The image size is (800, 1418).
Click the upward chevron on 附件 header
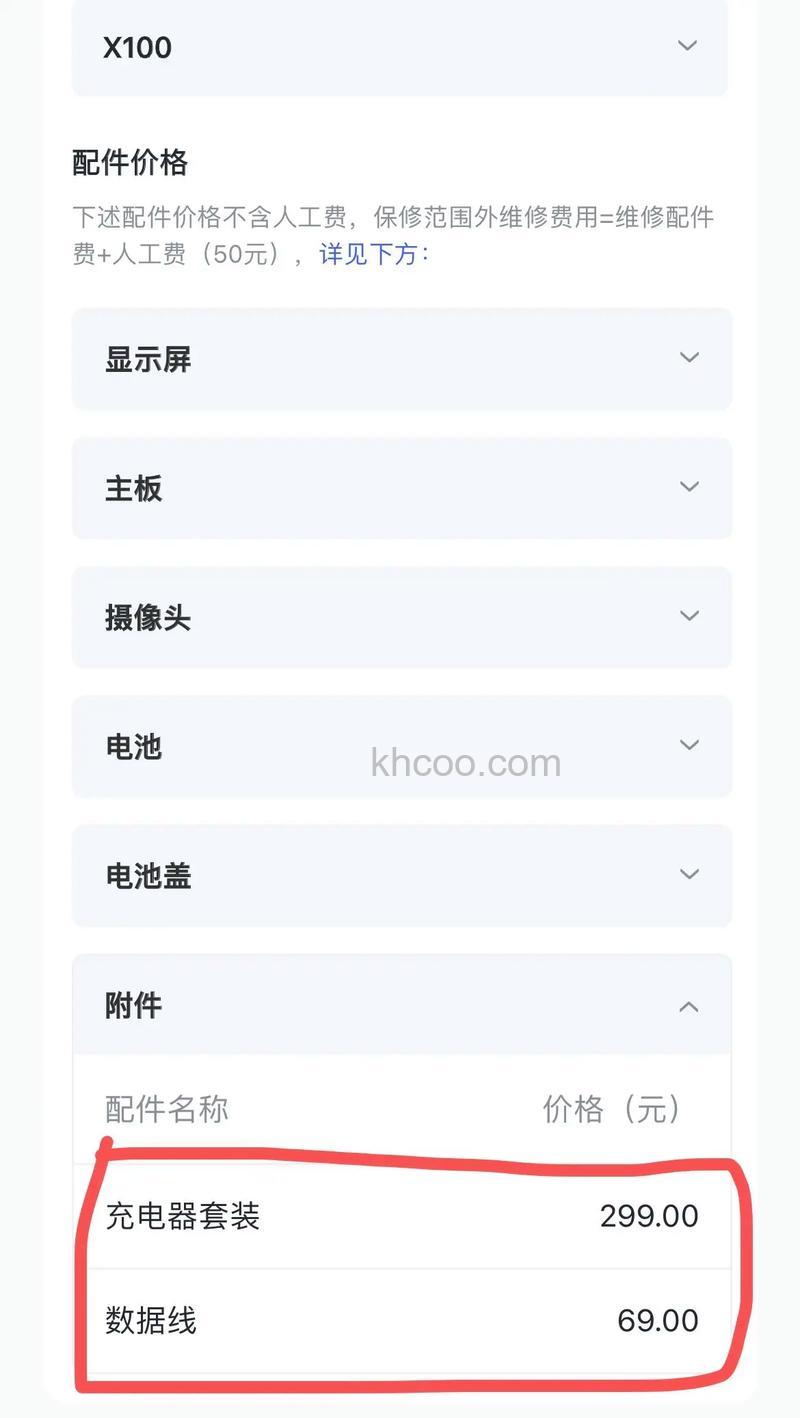[689, 1006]
